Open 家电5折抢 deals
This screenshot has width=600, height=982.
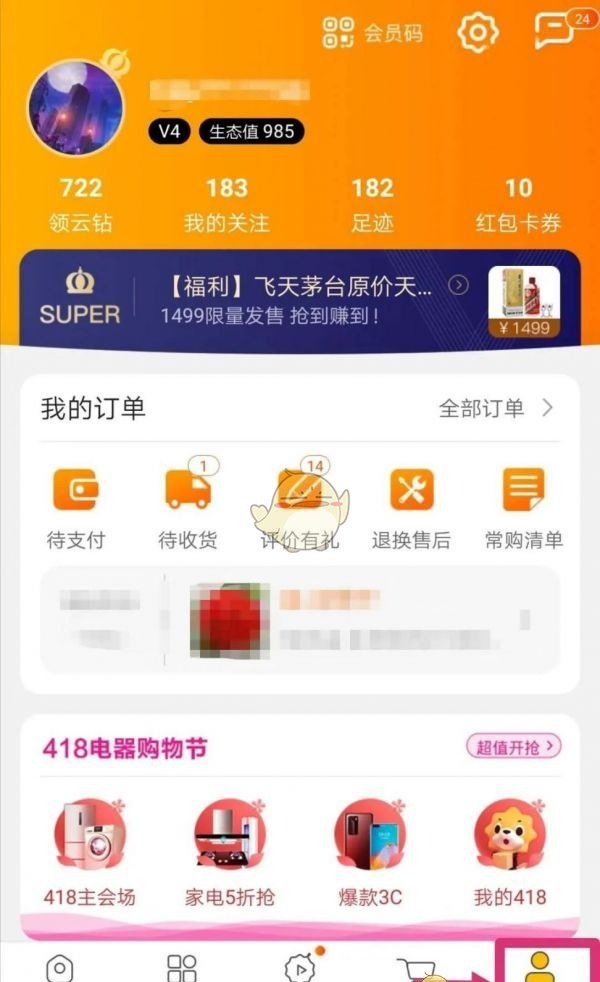click(x=227, y=852)
